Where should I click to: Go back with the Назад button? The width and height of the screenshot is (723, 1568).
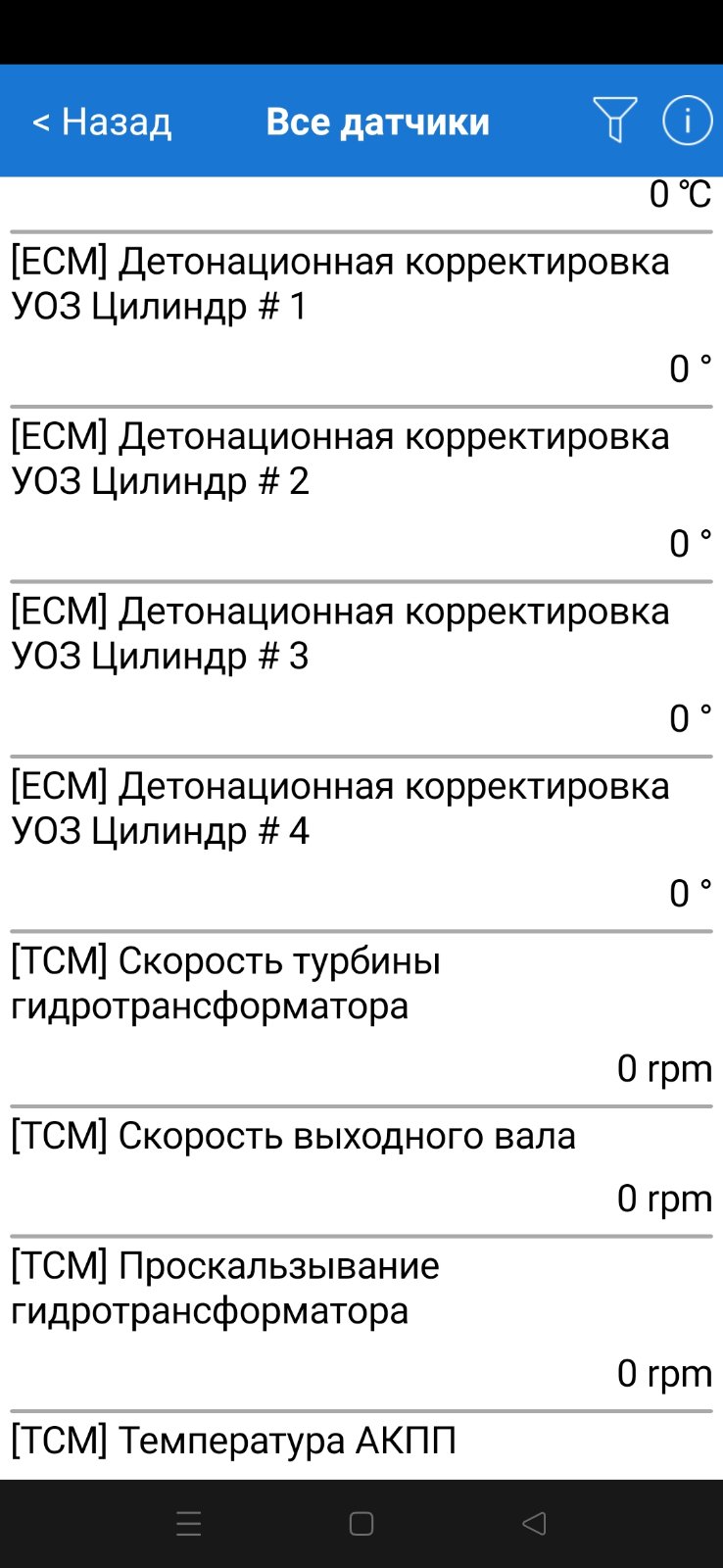tap(102, 122)
